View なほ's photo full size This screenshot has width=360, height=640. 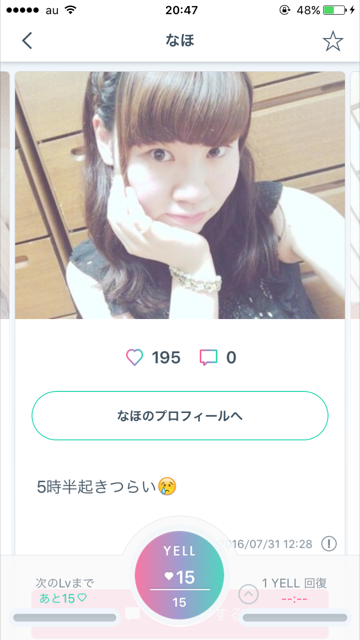coord(180,195)
